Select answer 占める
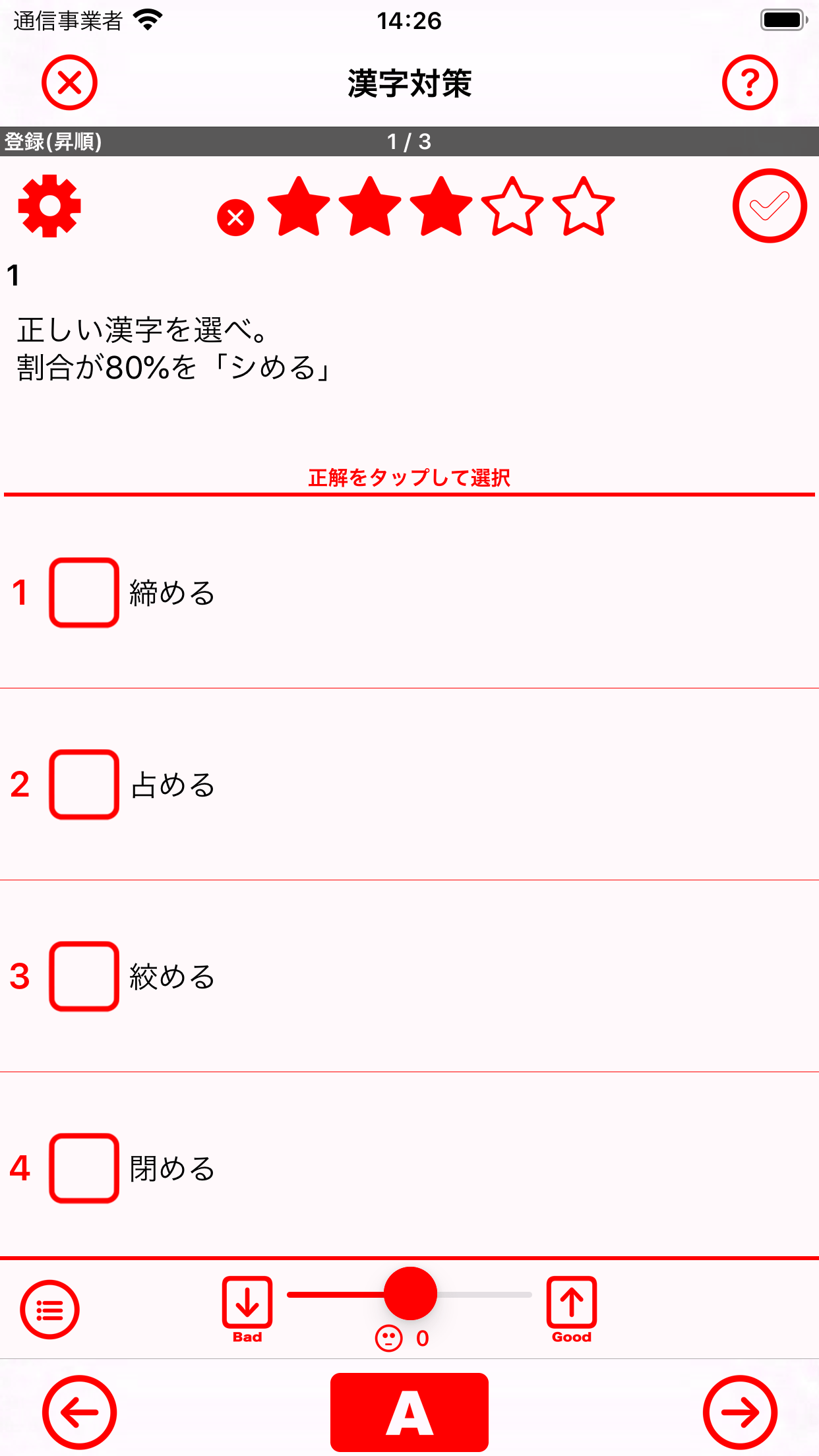The image size is (819, 1456). [84, 784]
